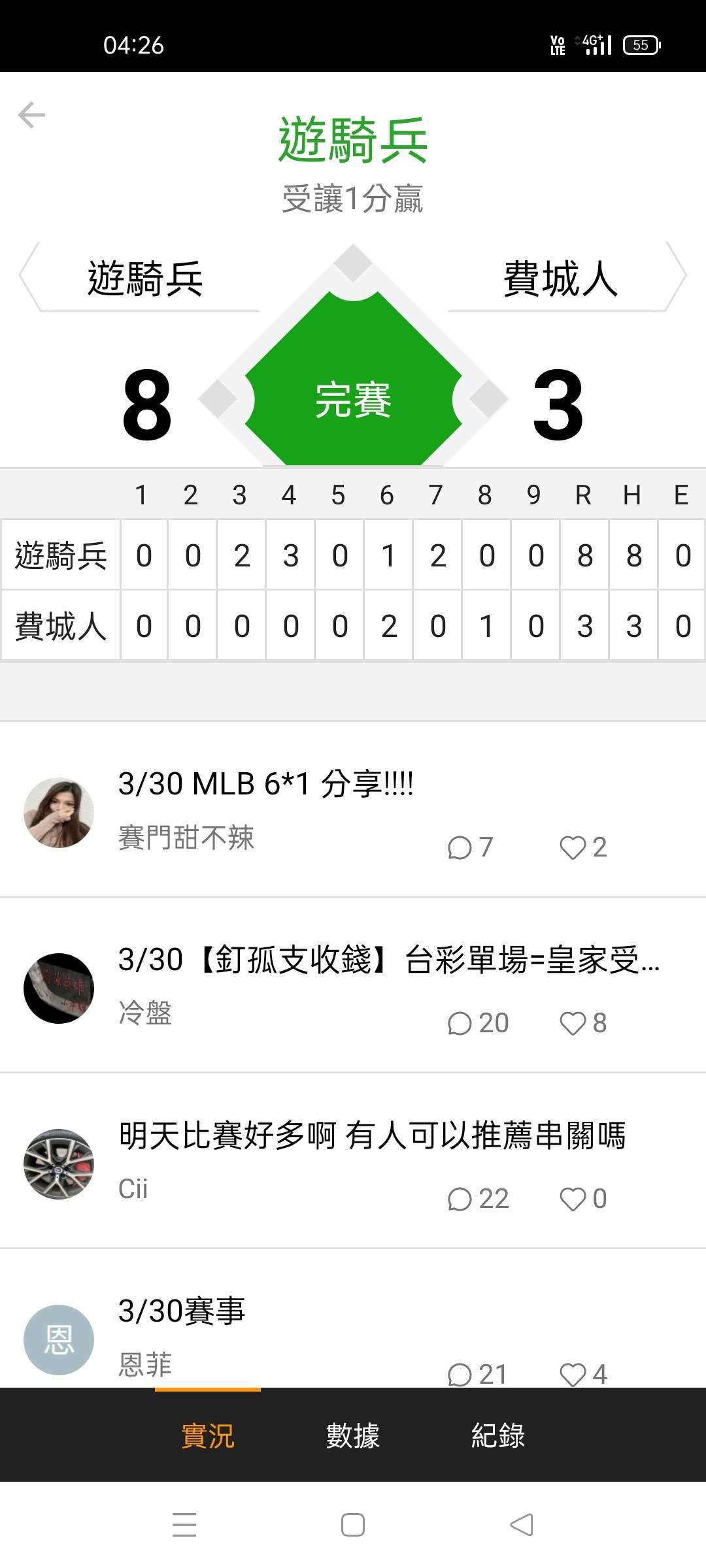Image resolution: width=706 pixels, height=1568 pixels.
Task: Open Cii's post asking about 串關
Action: click(x=372, y=1135)
